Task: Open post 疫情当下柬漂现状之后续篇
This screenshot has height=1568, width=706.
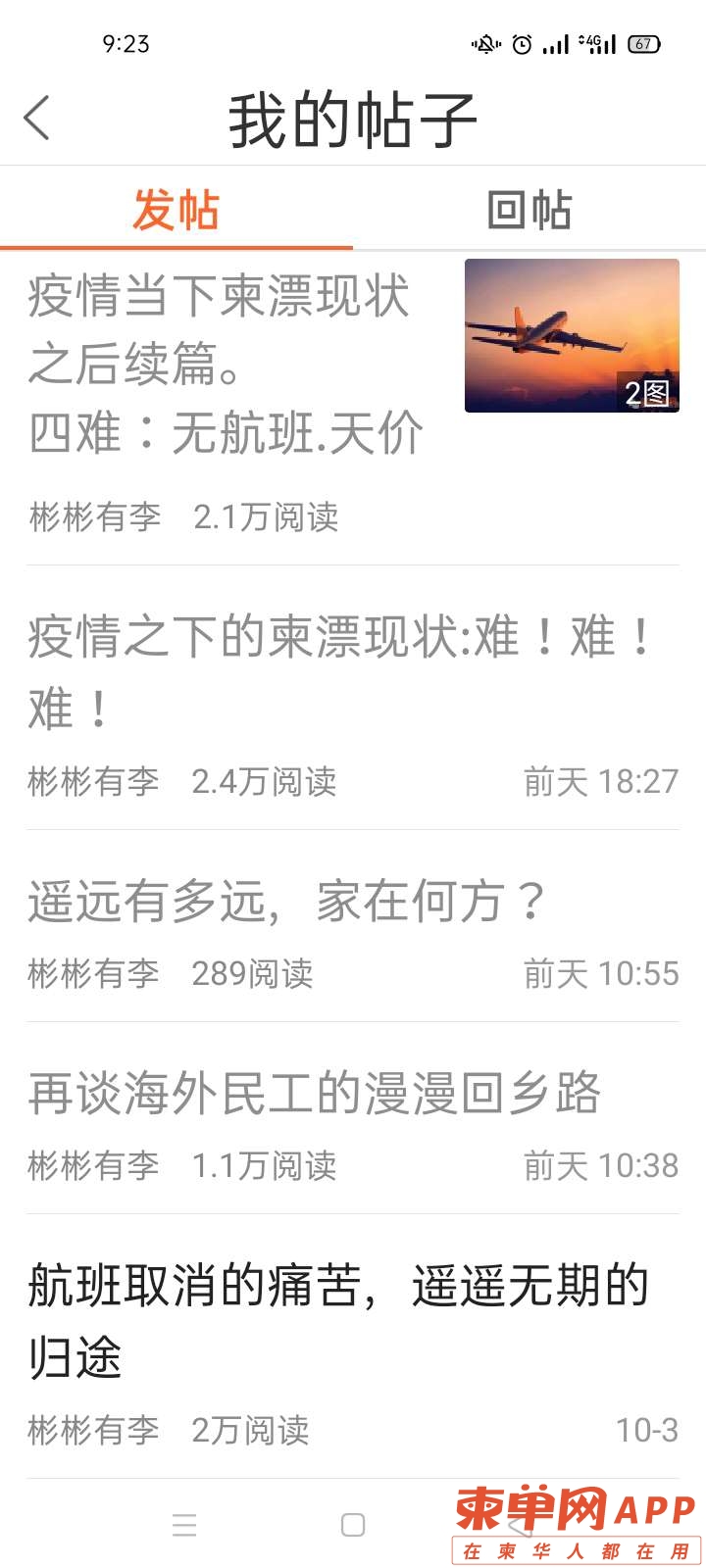Action: click(226, 365)
